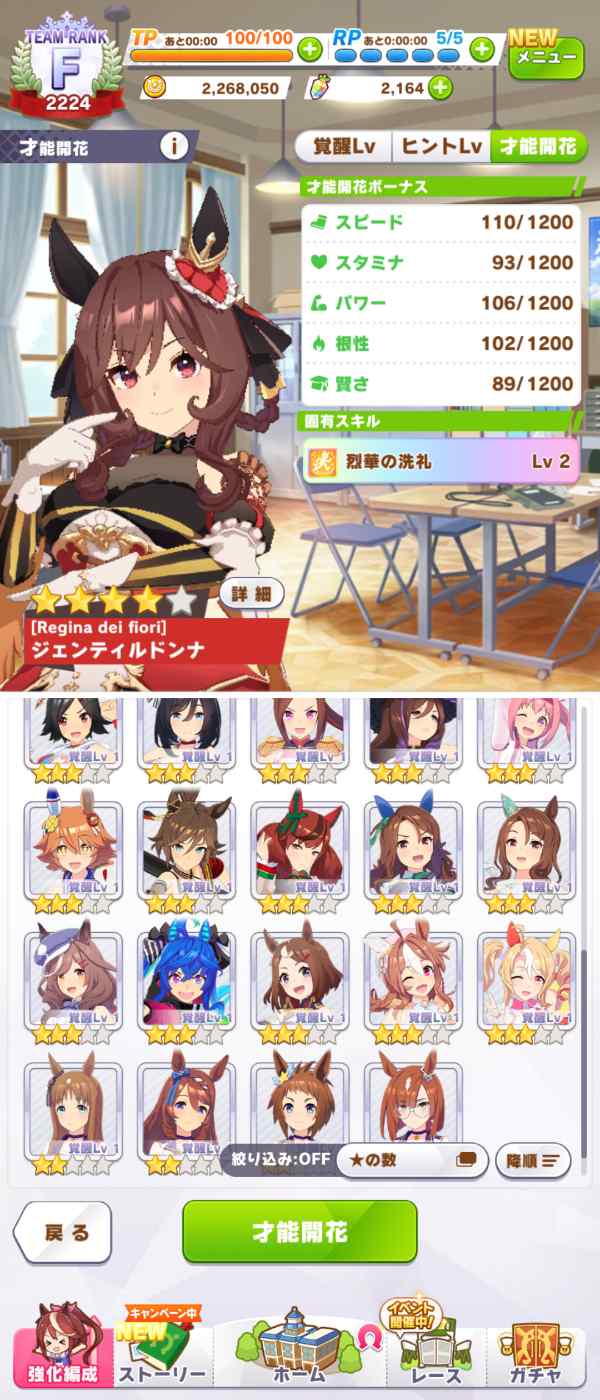The width and height of the screenshot is (600, 1400).
Task: Switch to the 覚醒Lv tab
Action: point(345,147)
